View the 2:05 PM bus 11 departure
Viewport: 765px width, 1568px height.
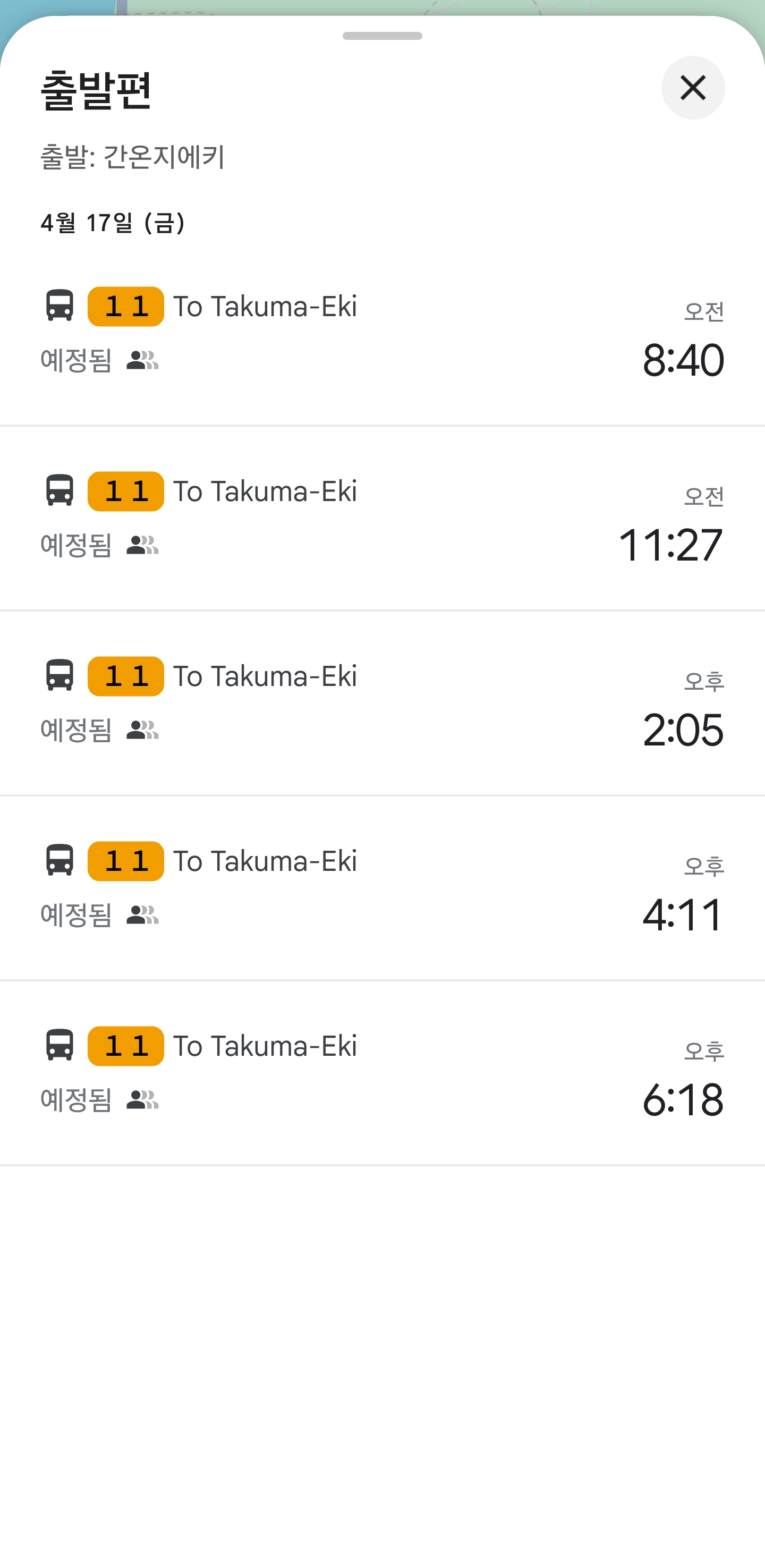[x=382, y=703]
